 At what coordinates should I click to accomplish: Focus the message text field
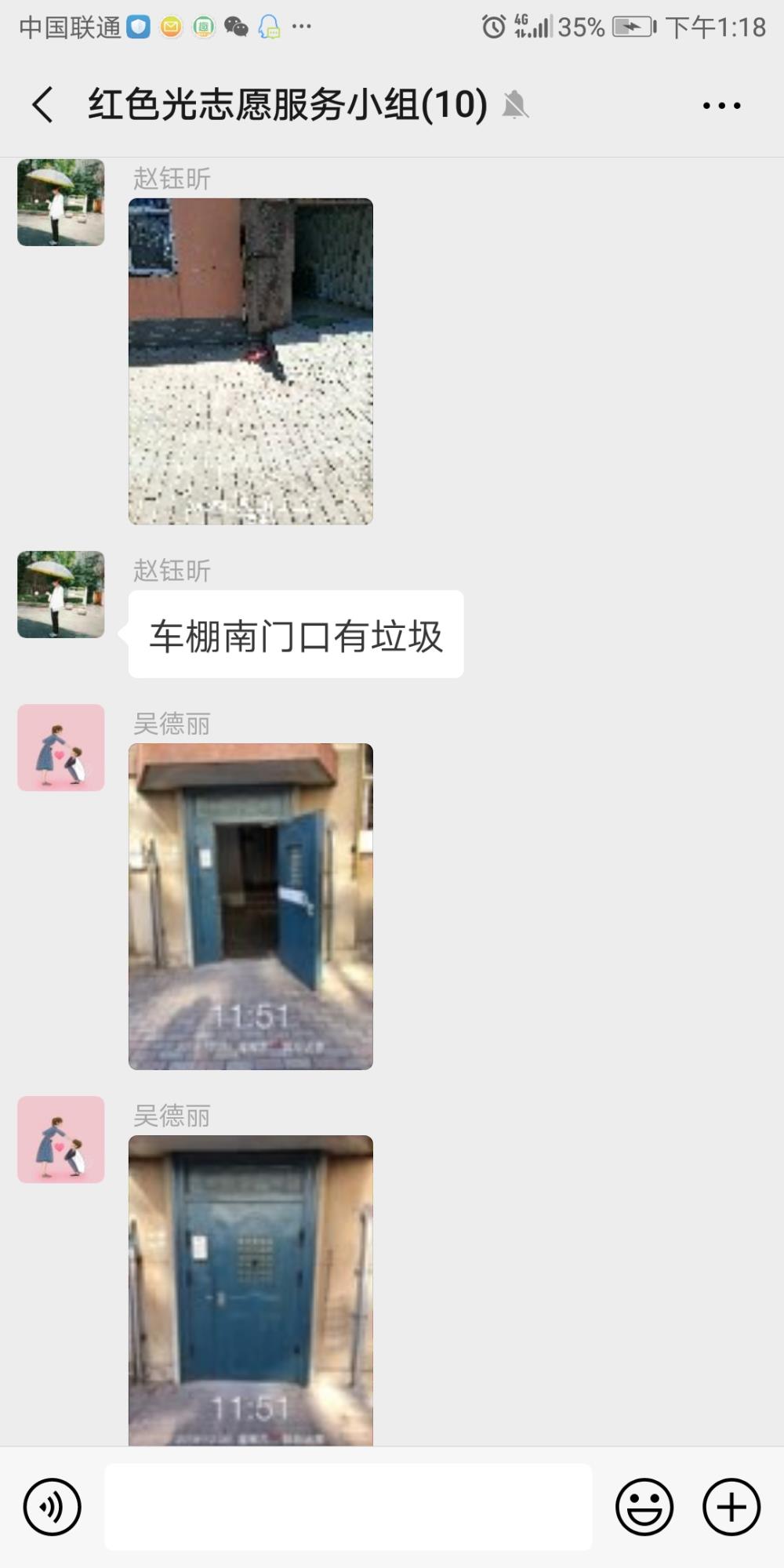(348, 1507)
